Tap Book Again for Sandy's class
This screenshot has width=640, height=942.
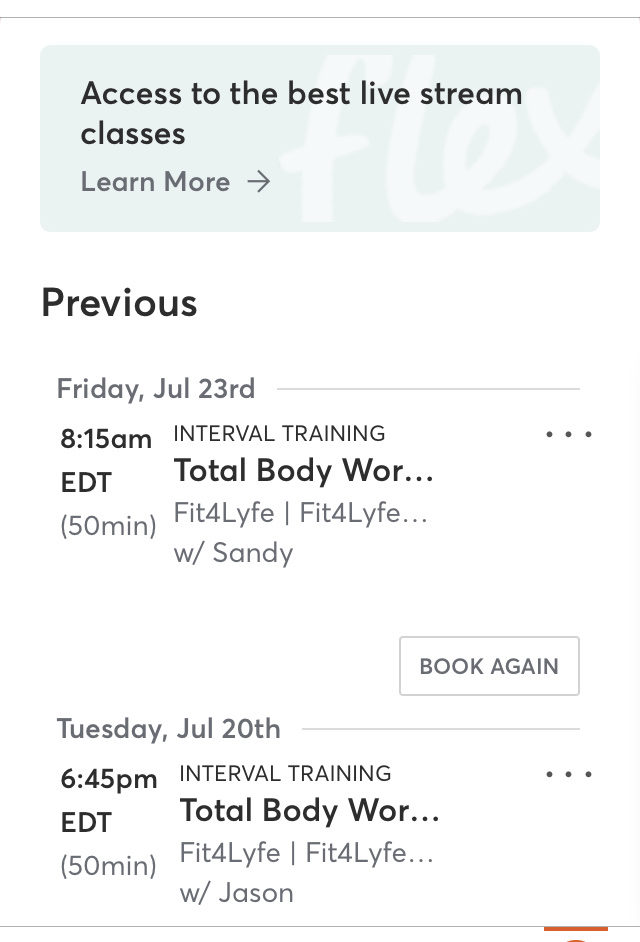(489, 666)
